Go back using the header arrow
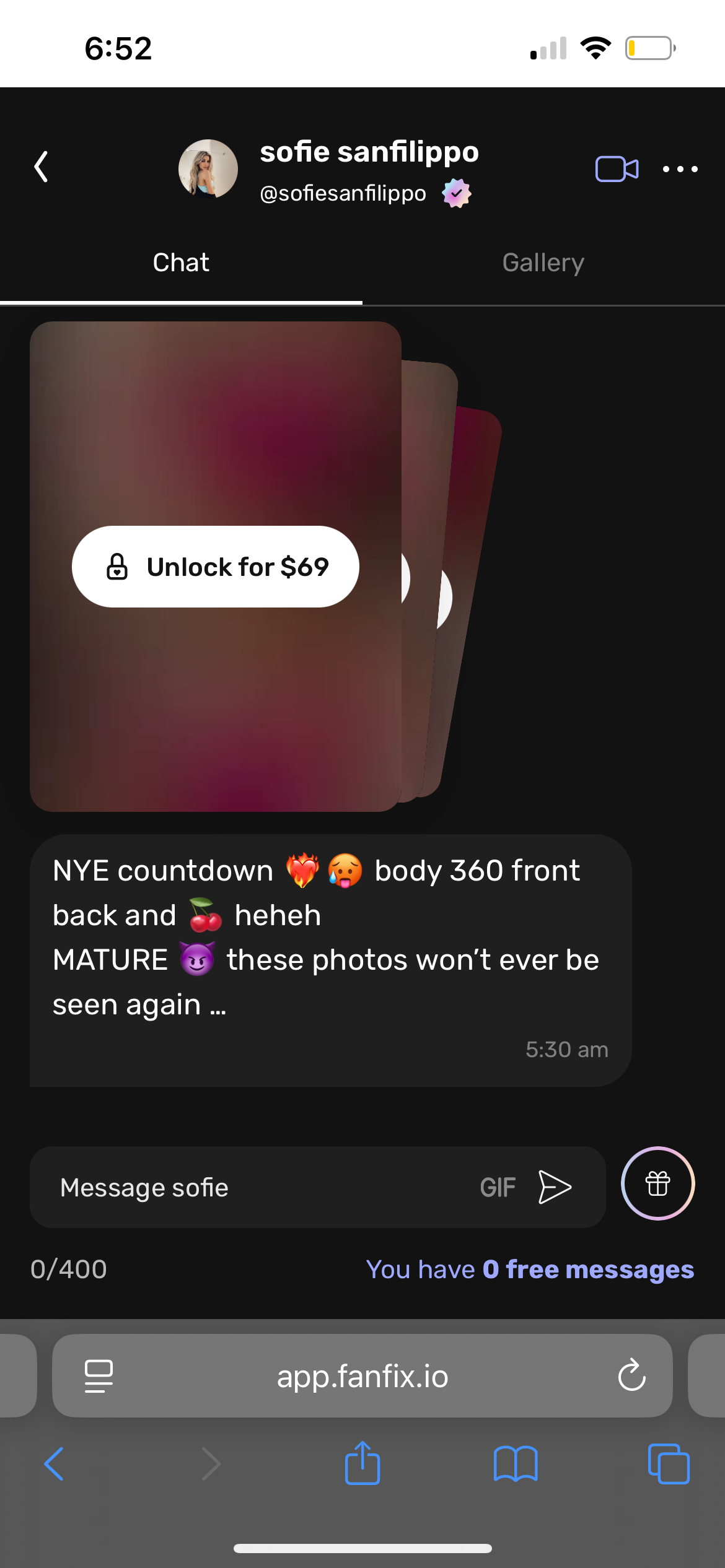The image size is (725, 1568). (41, 167)
